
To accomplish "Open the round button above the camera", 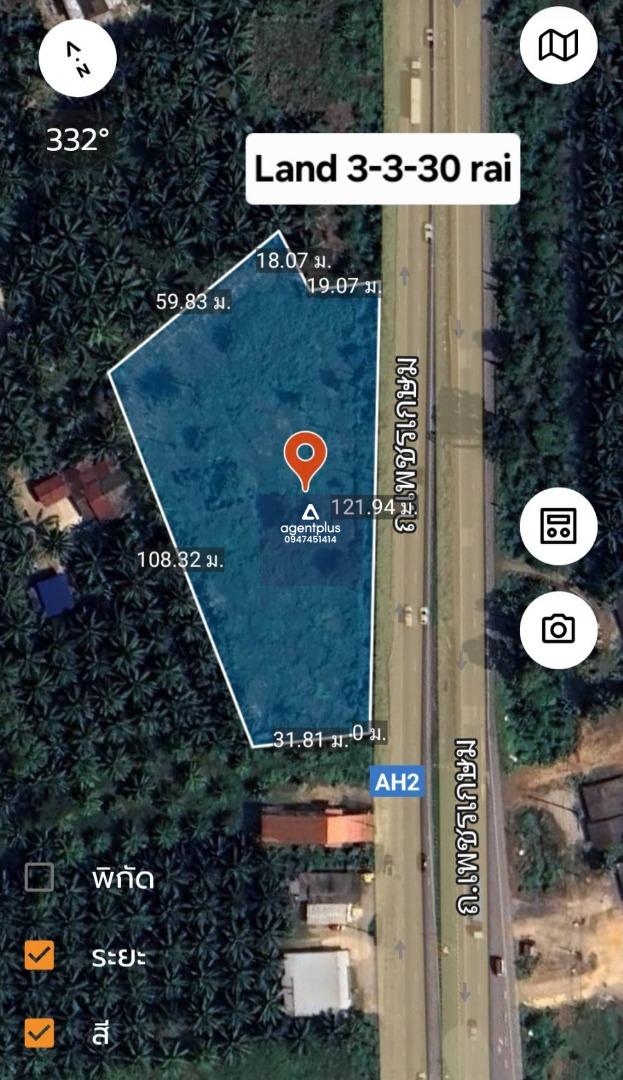I will [558, 526].
